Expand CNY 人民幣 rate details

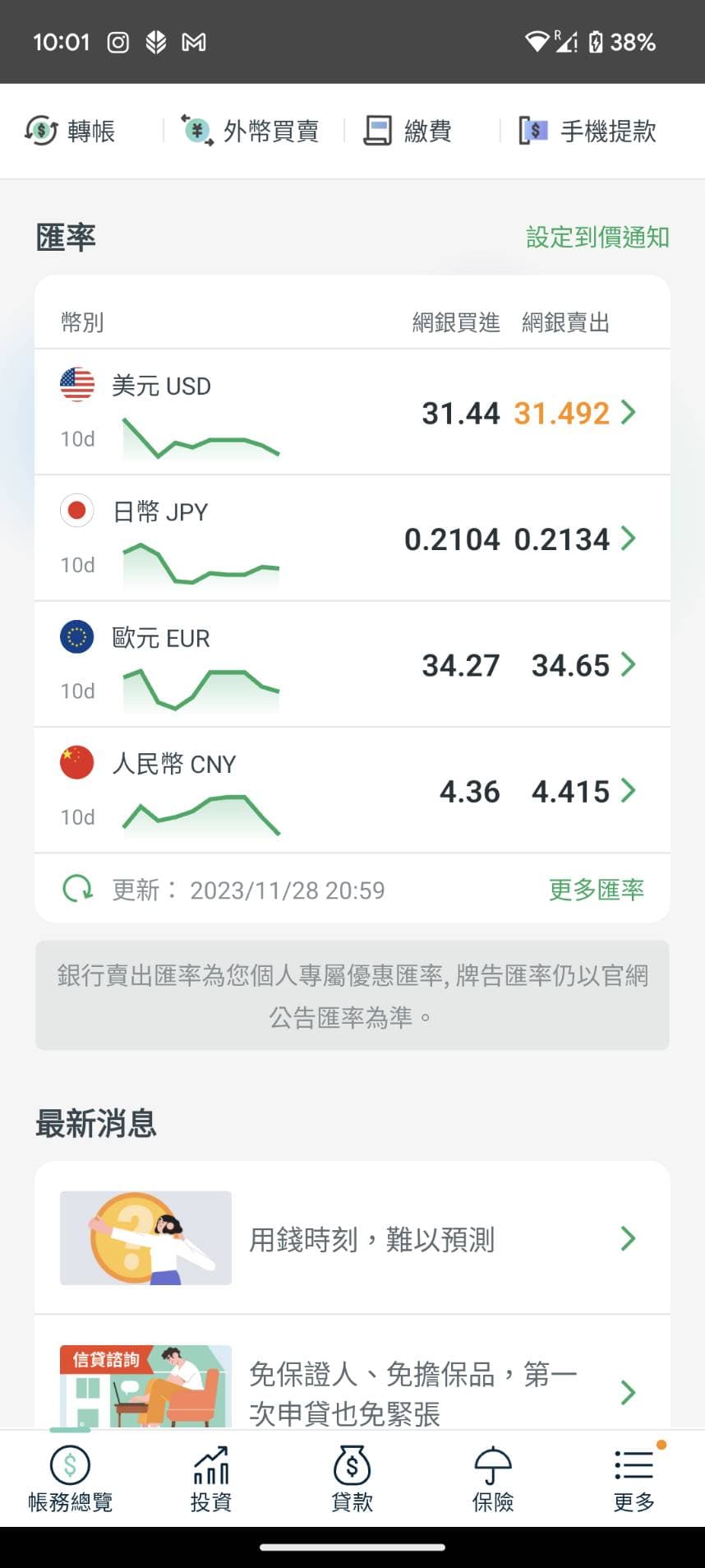[629, 791]
